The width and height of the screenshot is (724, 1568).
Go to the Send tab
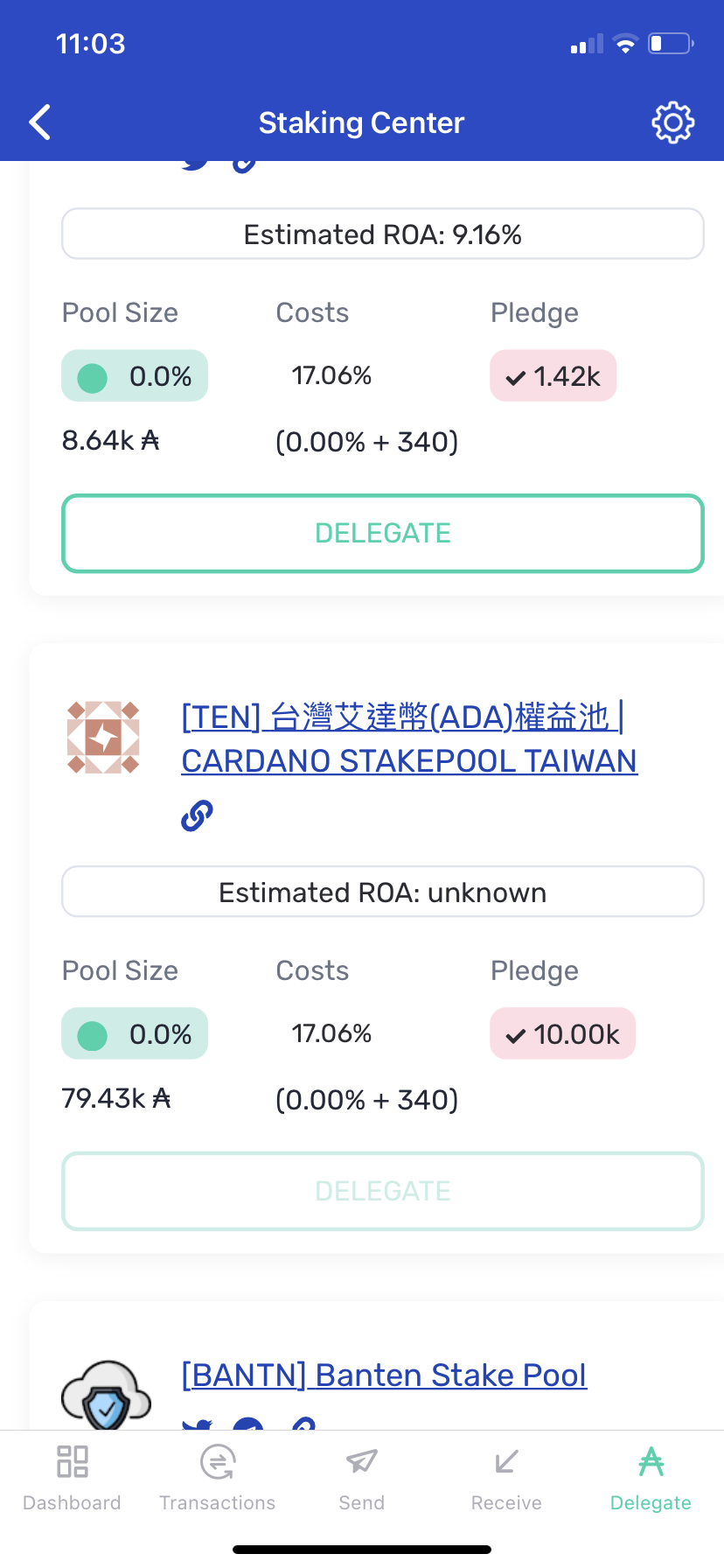tap(361, 1478)
